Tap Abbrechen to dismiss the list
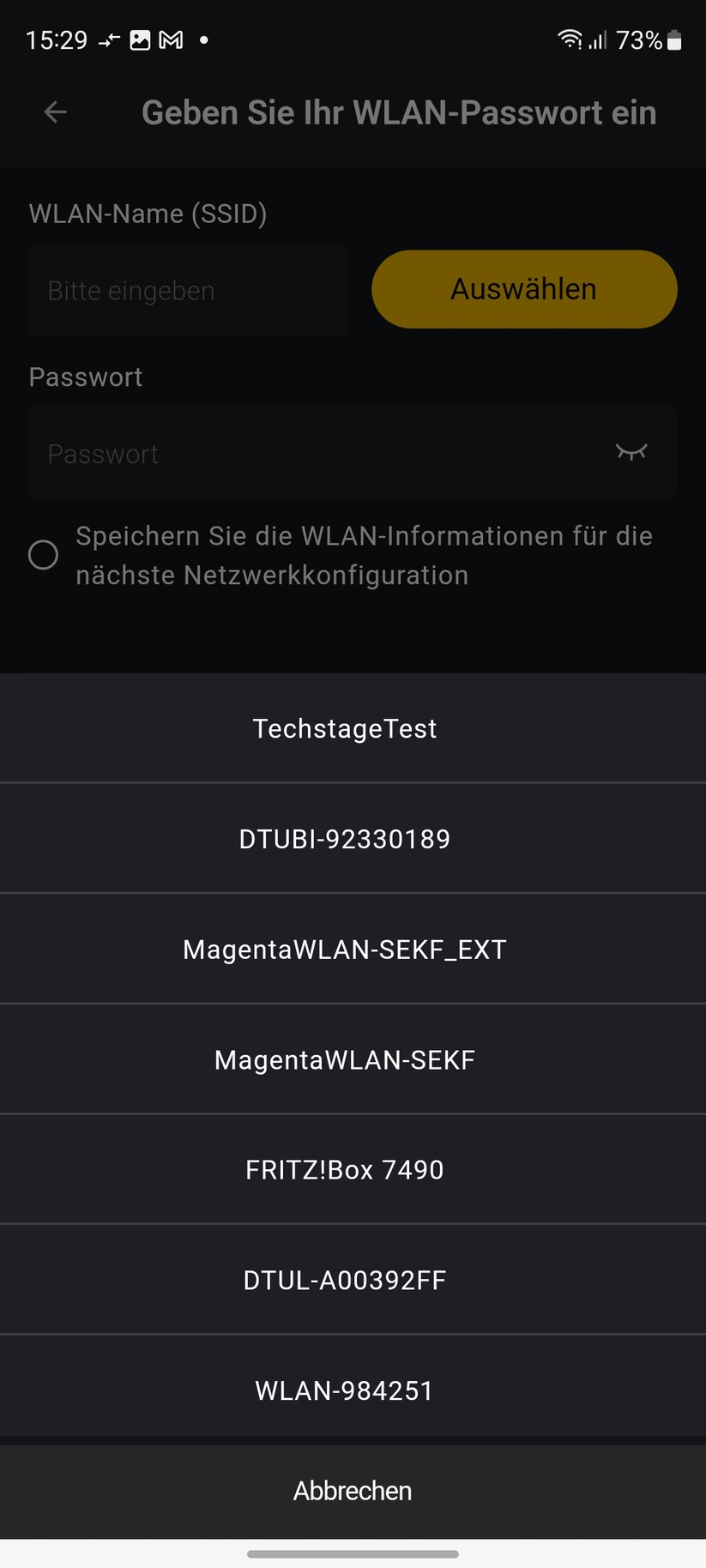The height and width of the screenshot is (1568, 706). coord(353,1491)
